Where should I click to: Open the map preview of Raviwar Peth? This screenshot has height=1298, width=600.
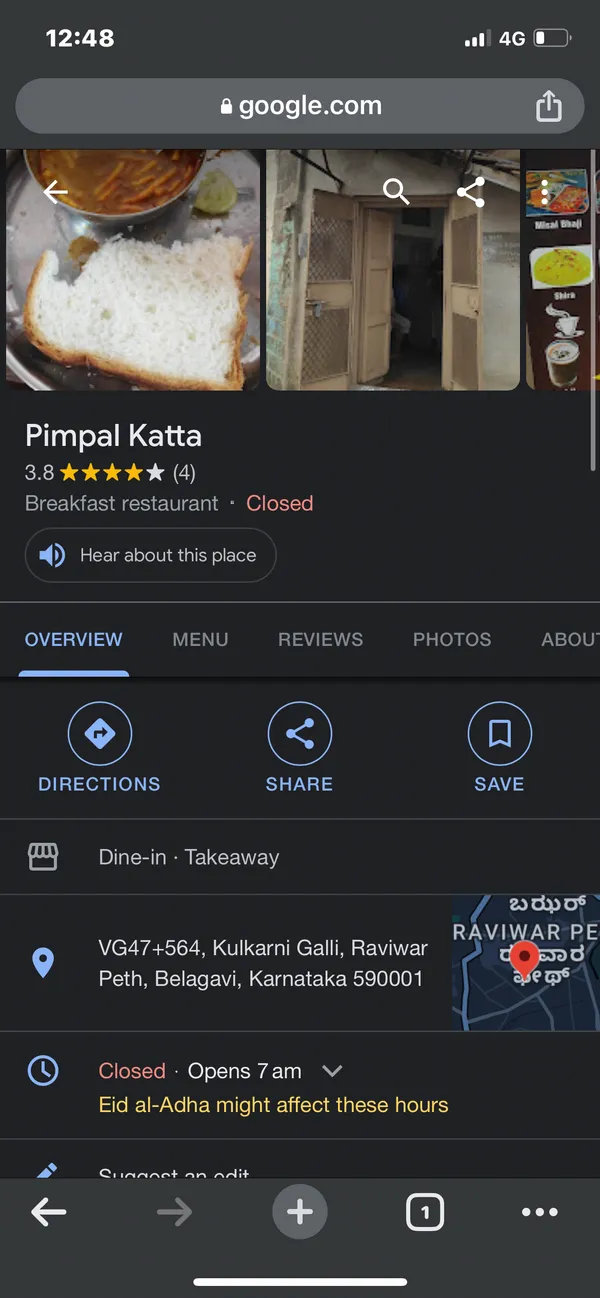tap(526, 962)
